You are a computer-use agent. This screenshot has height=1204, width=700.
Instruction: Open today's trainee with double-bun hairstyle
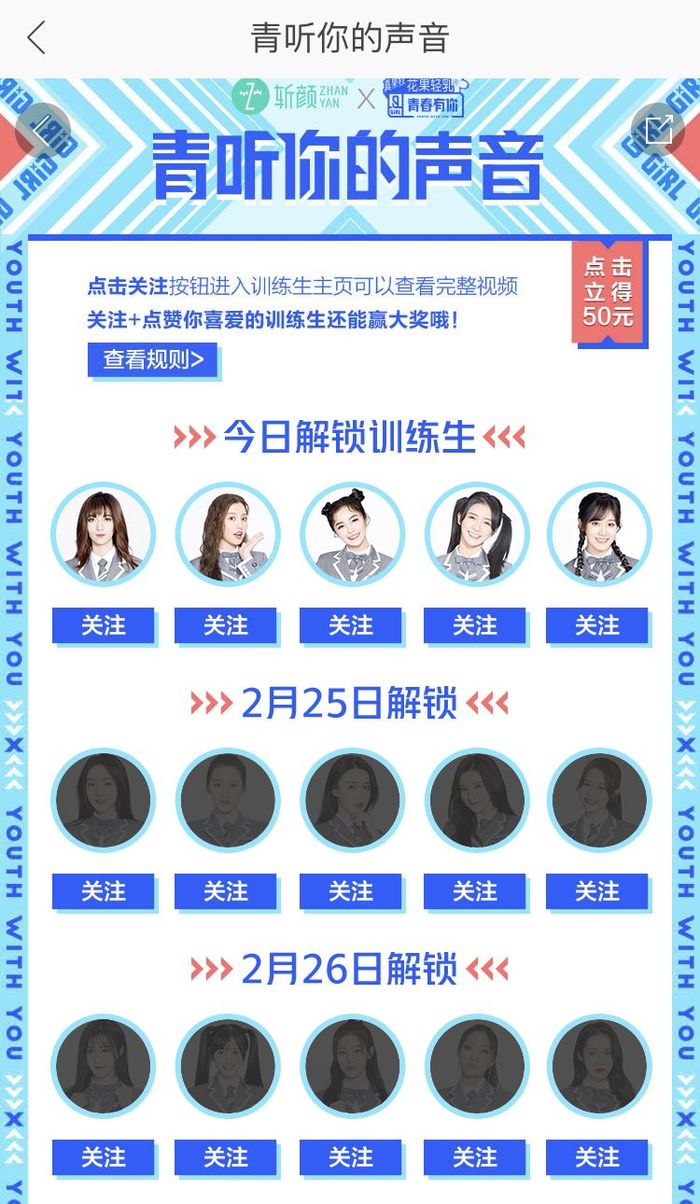pos(351,535)
